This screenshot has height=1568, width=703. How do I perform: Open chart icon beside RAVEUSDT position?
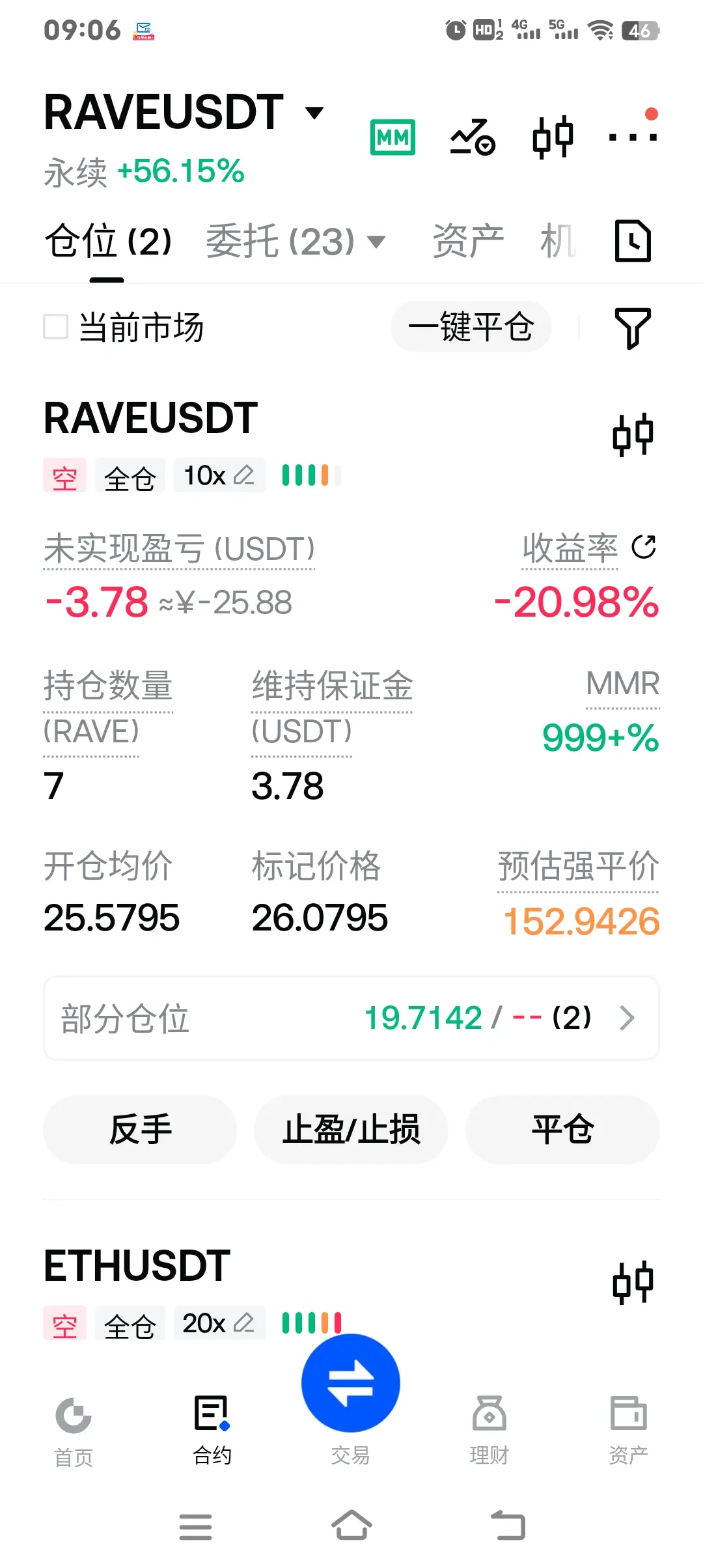(633, 435)
